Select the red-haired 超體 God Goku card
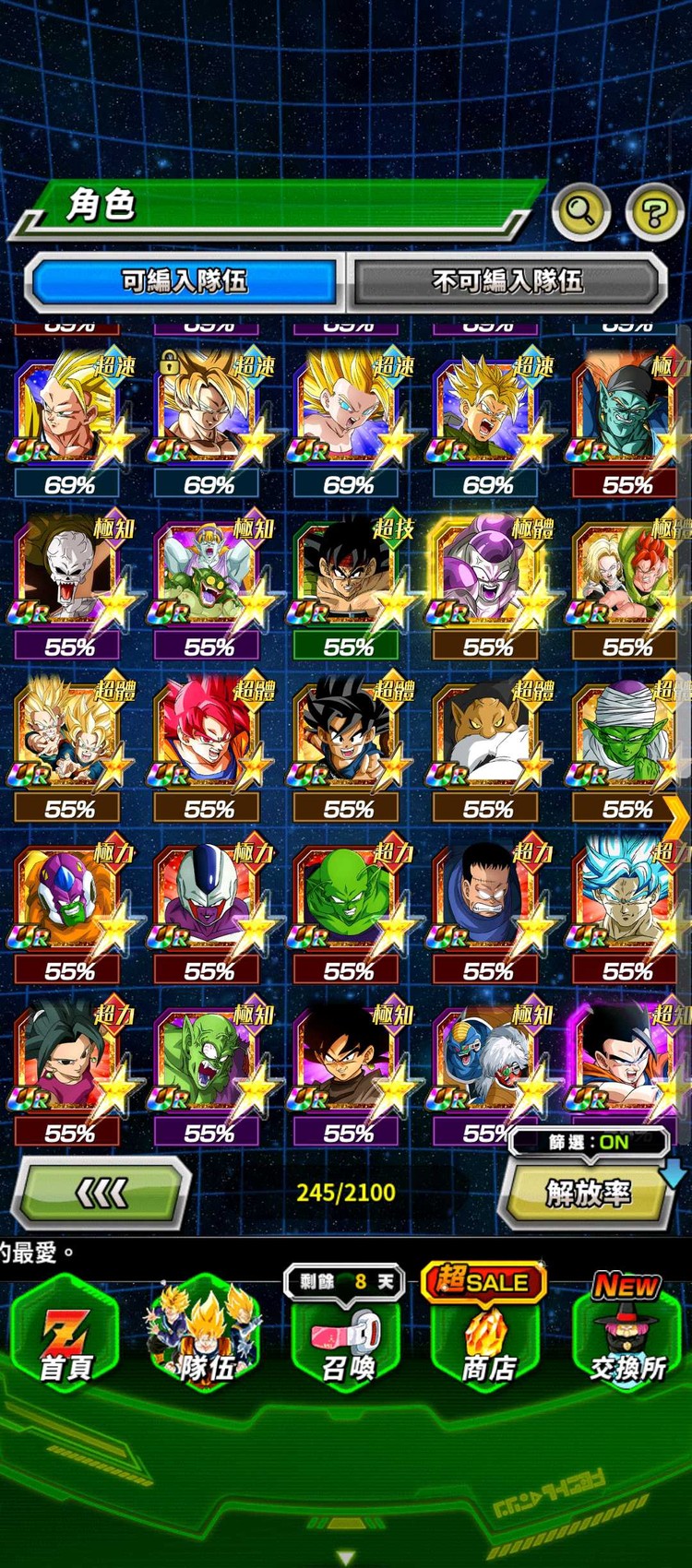 pos(208,738)
